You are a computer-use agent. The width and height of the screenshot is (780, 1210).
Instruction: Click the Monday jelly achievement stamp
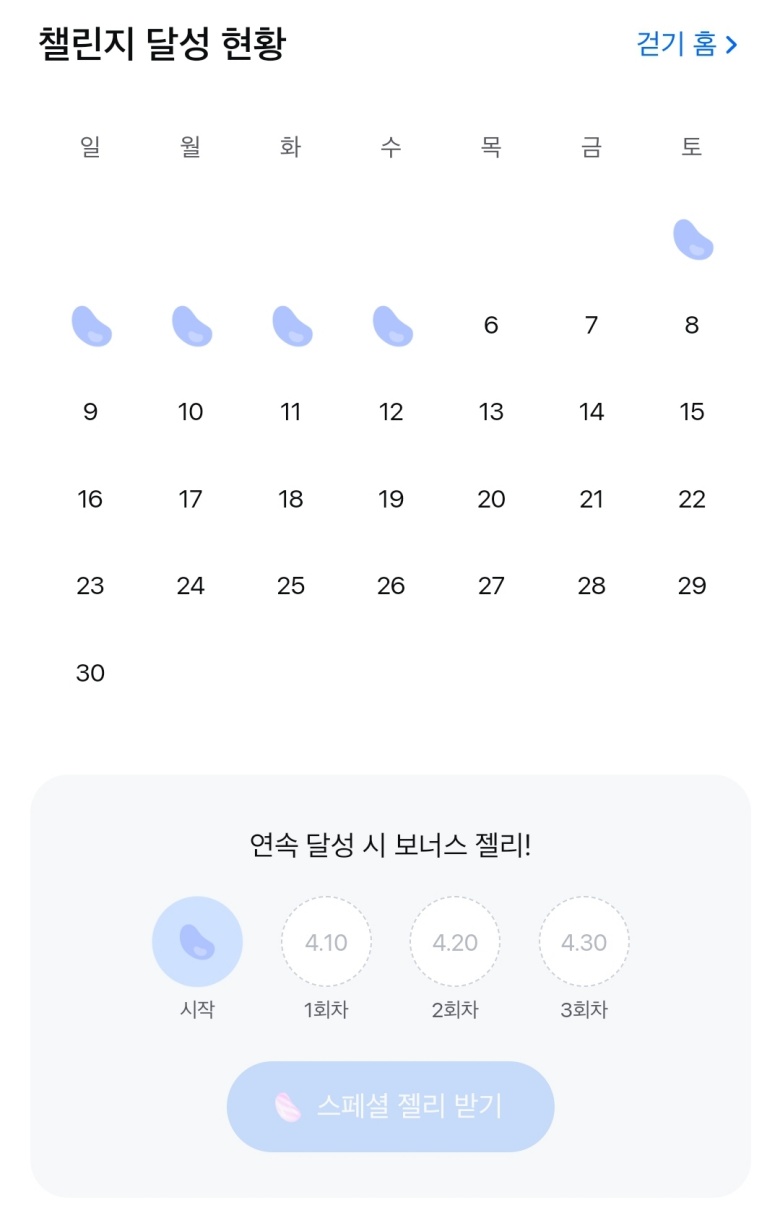191,324
